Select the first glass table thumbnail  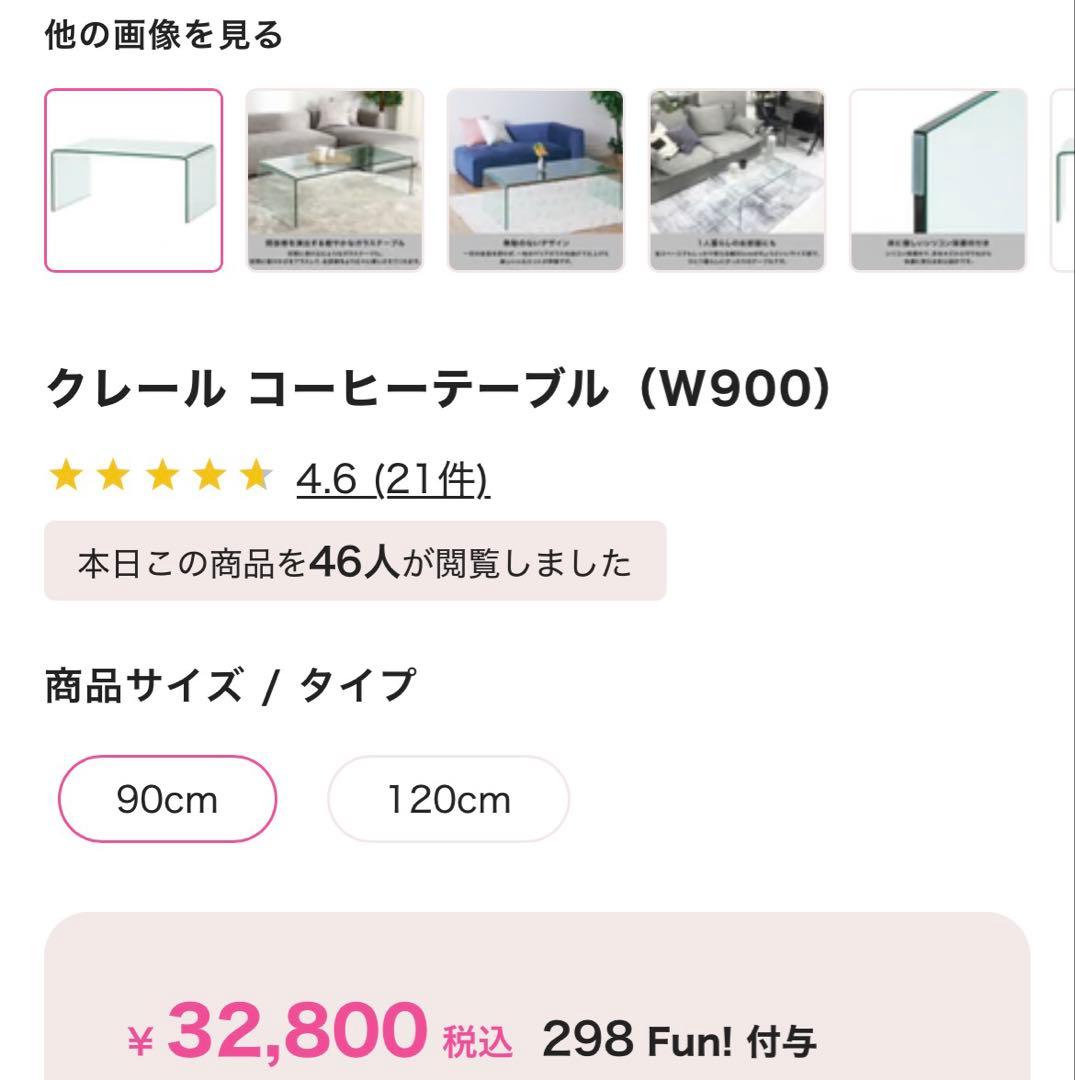click(134, 180)
